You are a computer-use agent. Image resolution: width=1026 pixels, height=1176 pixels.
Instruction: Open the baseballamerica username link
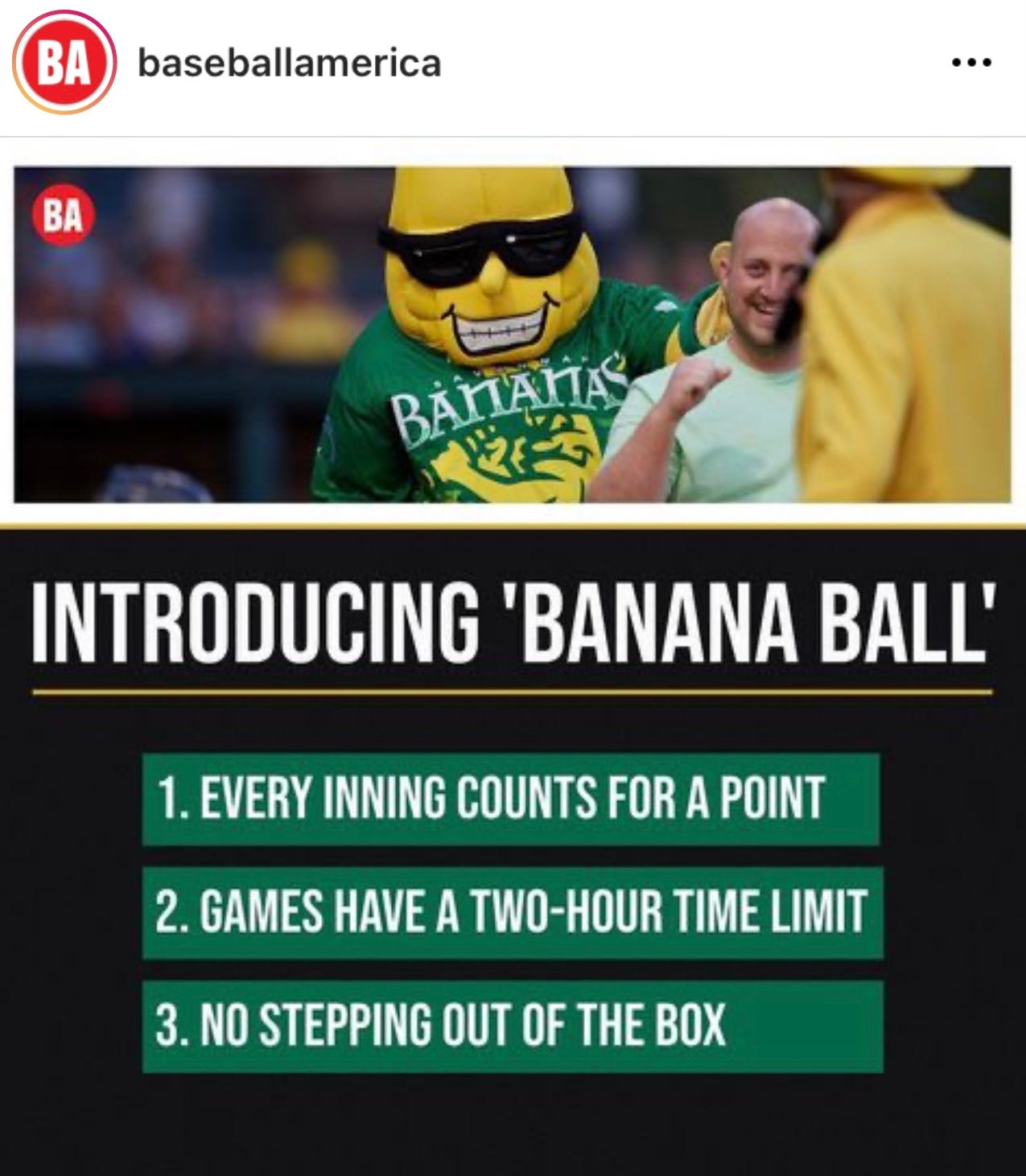pyautogui.click(x=289, y=63)
